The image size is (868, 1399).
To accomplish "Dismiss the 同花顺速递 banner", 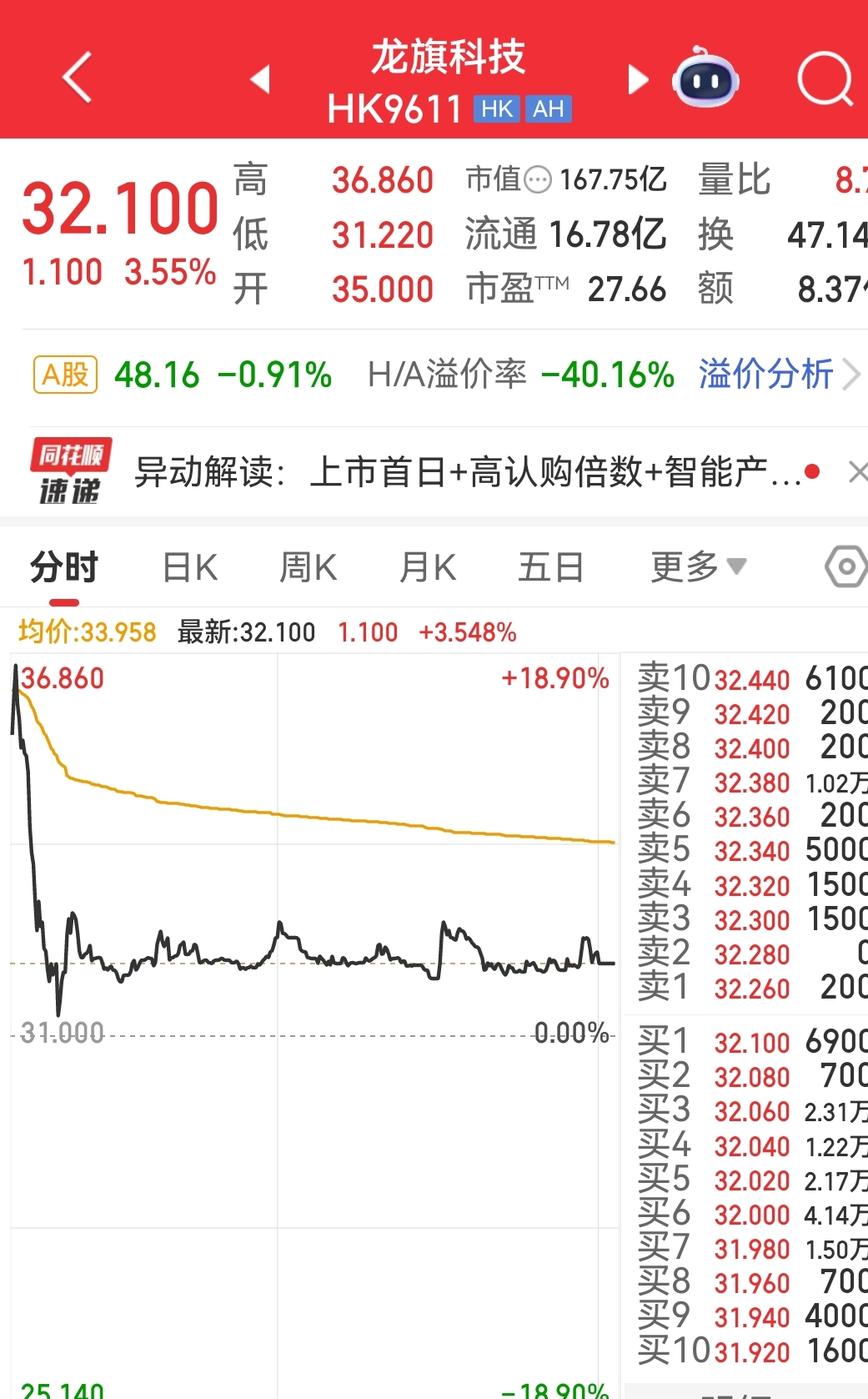I will click(x=856, y=472).
